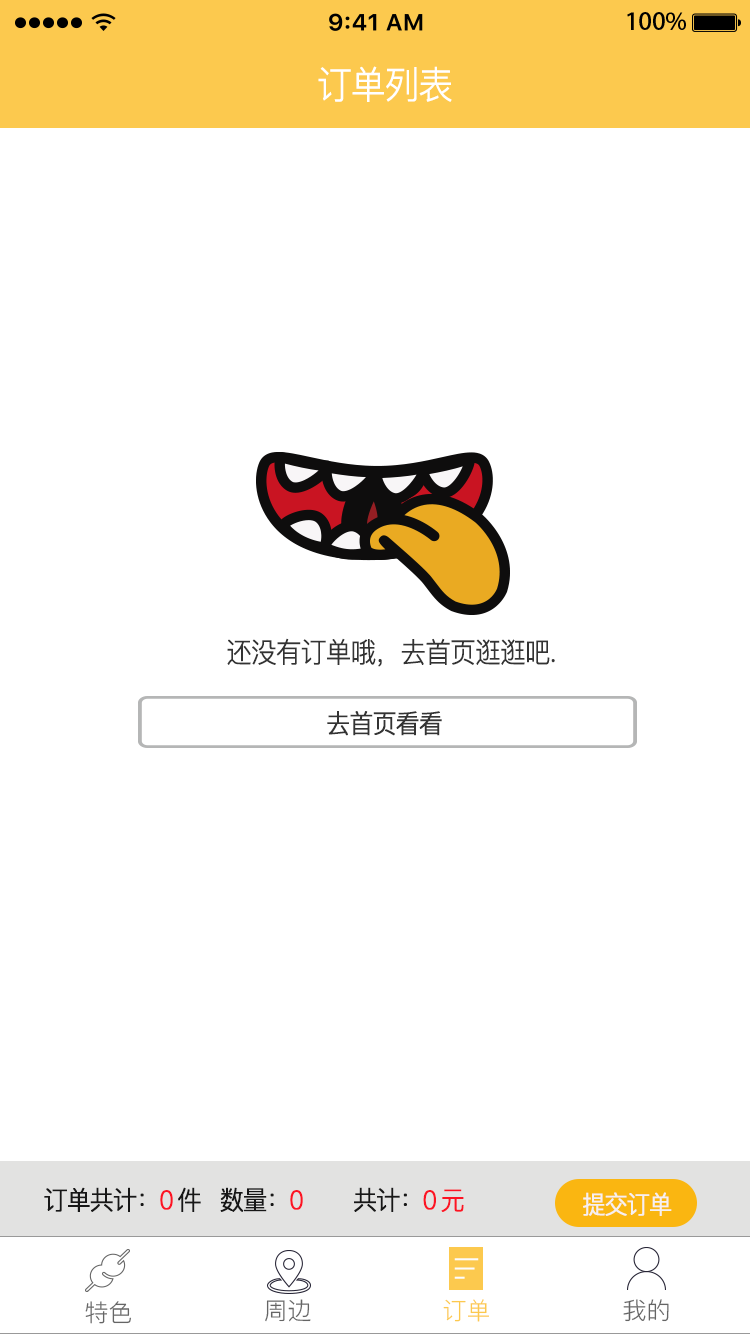The width and height of the screenshot is (750, 1334).
Task: Tap the 9:41 AM clock in status bar
Action: click(x=375, y=22)
